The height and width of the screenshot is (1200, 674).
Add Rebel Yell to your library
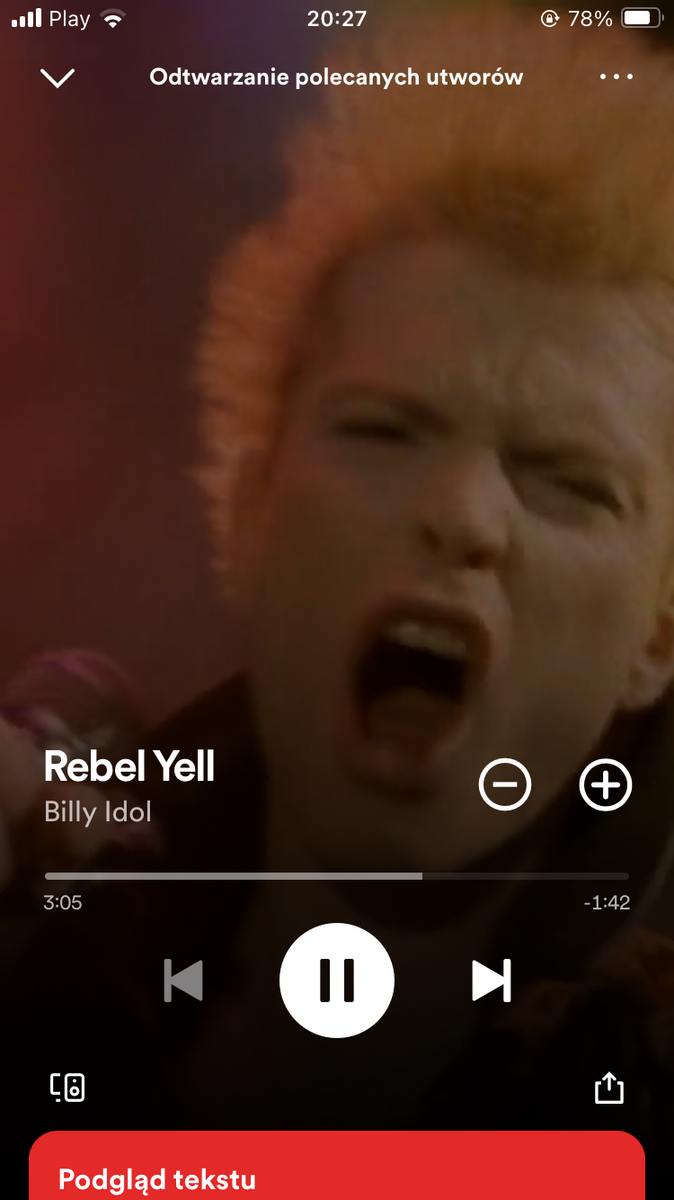click(606, 785)
